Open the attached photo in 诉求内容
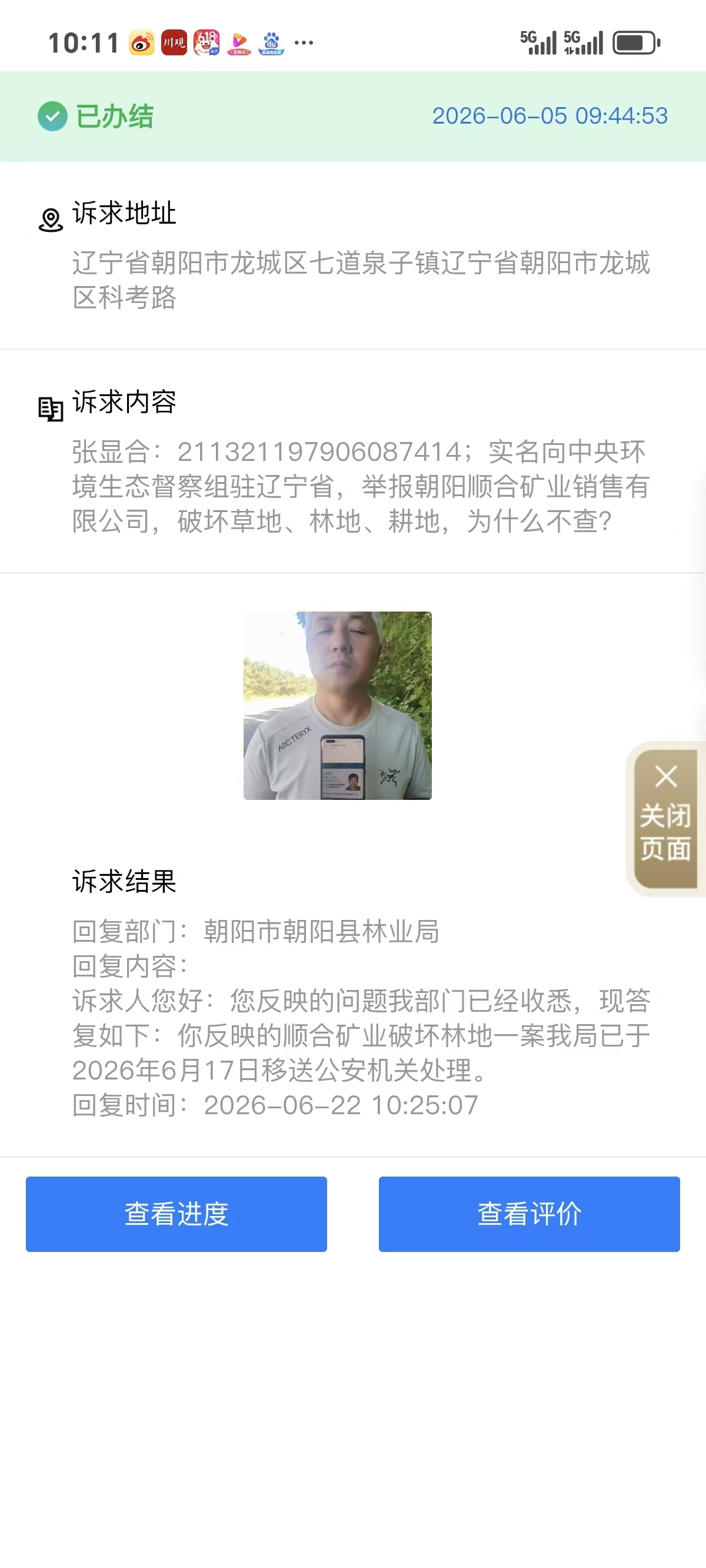 click(337, 705)
